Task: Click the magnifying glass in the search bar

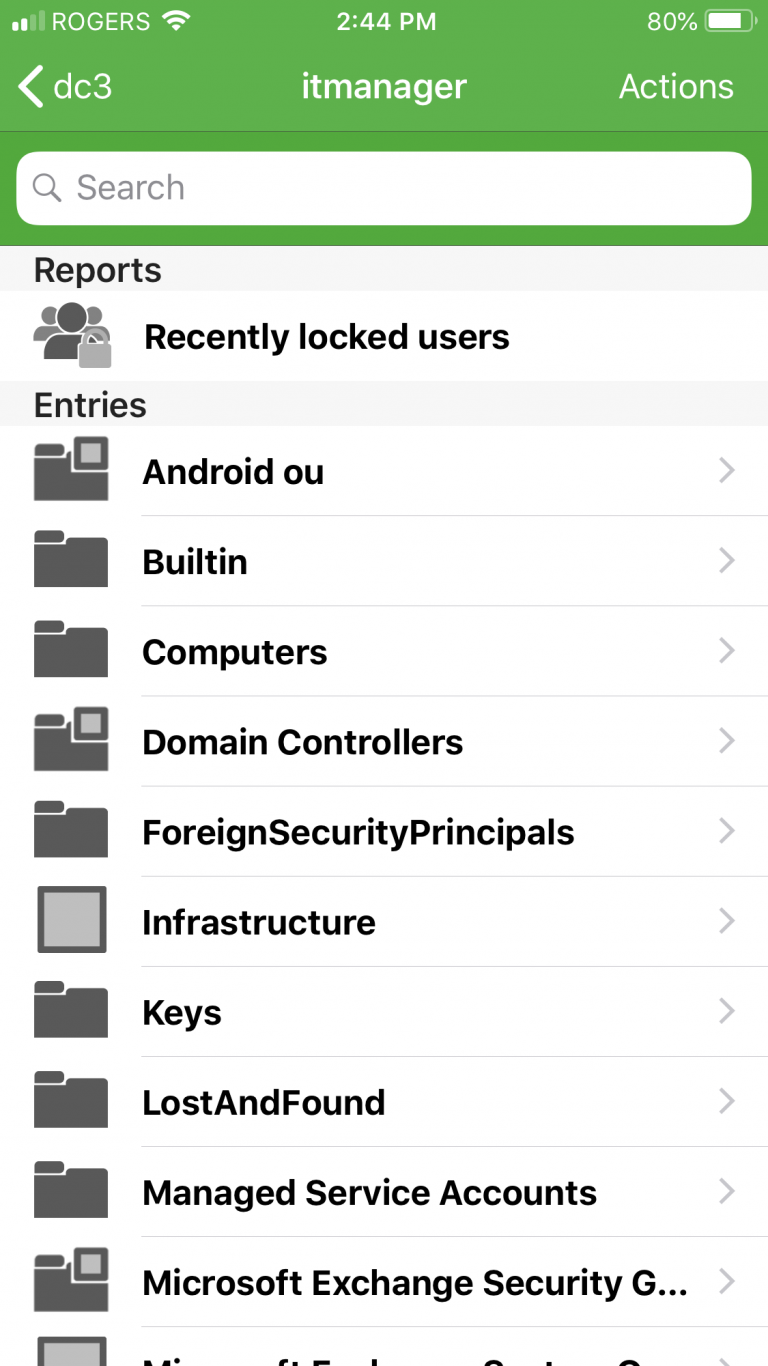Action: (x=46, y=187)
